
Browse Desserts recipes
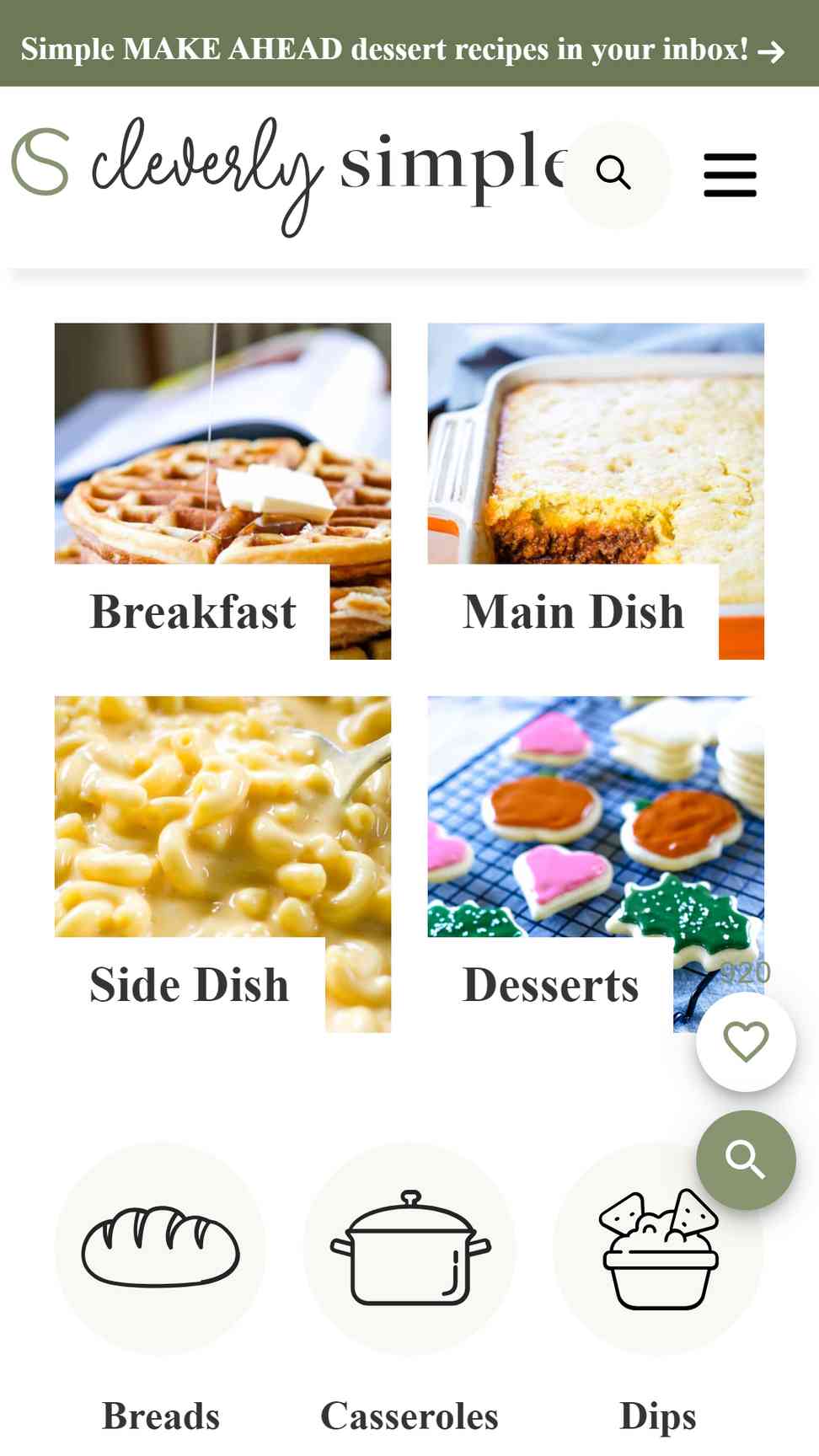(x=596, y=864)
